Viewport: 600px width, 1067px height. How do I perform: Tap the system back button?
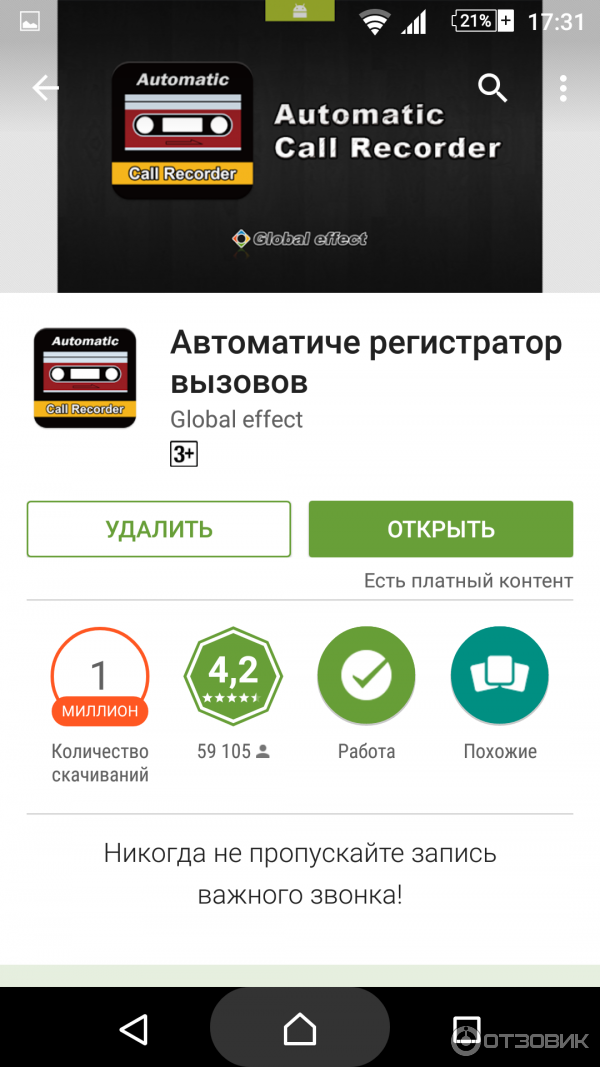pos(133,1028)
